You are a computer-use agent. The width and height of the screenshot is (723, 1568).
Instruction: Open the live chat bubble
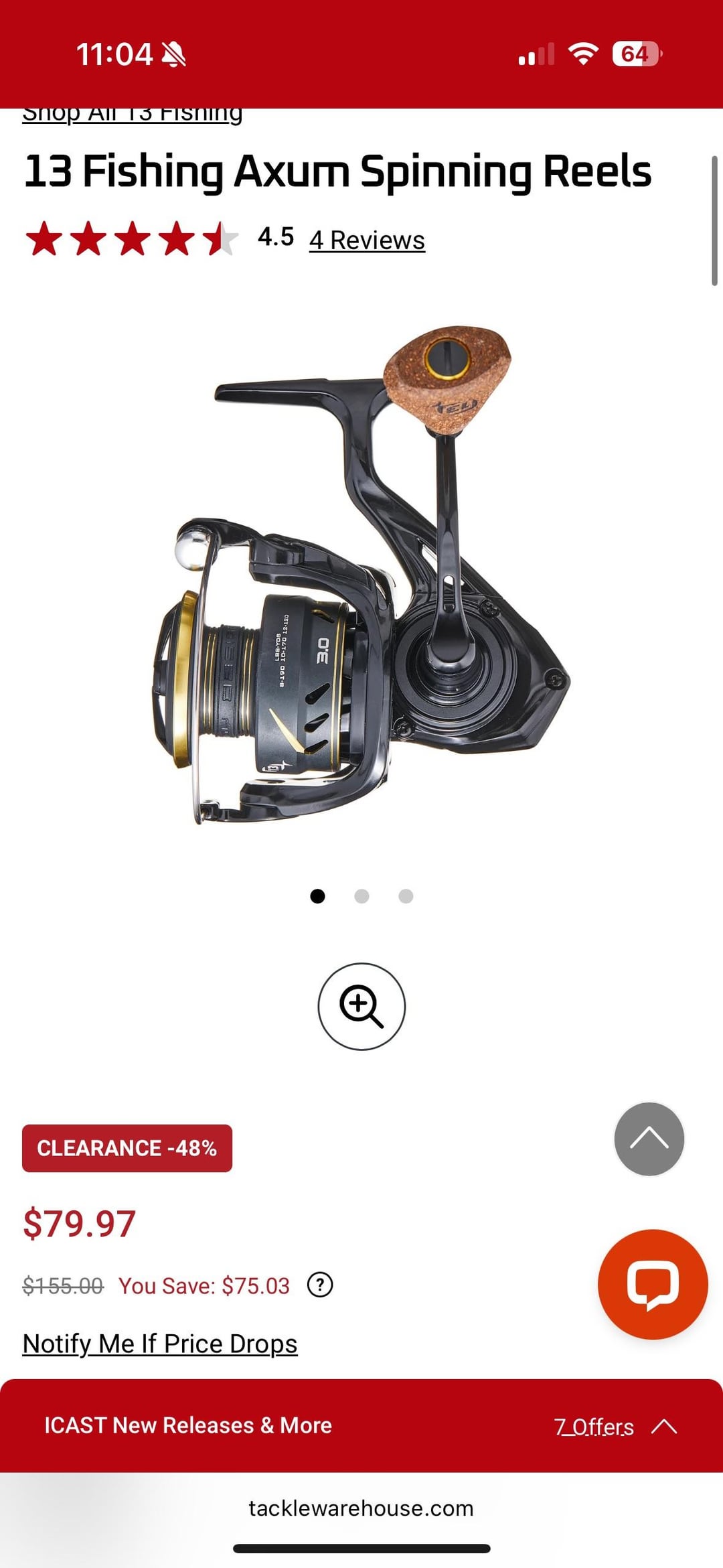click(652, 1284)
